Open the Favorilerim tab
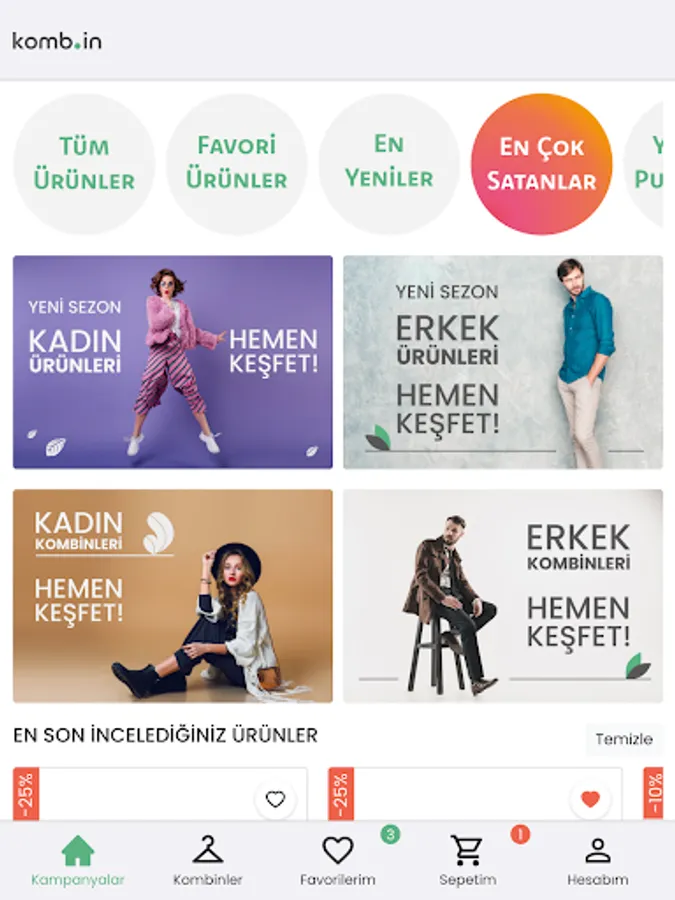The width and height of the screenshot is (675, 900). pos(338,861)
